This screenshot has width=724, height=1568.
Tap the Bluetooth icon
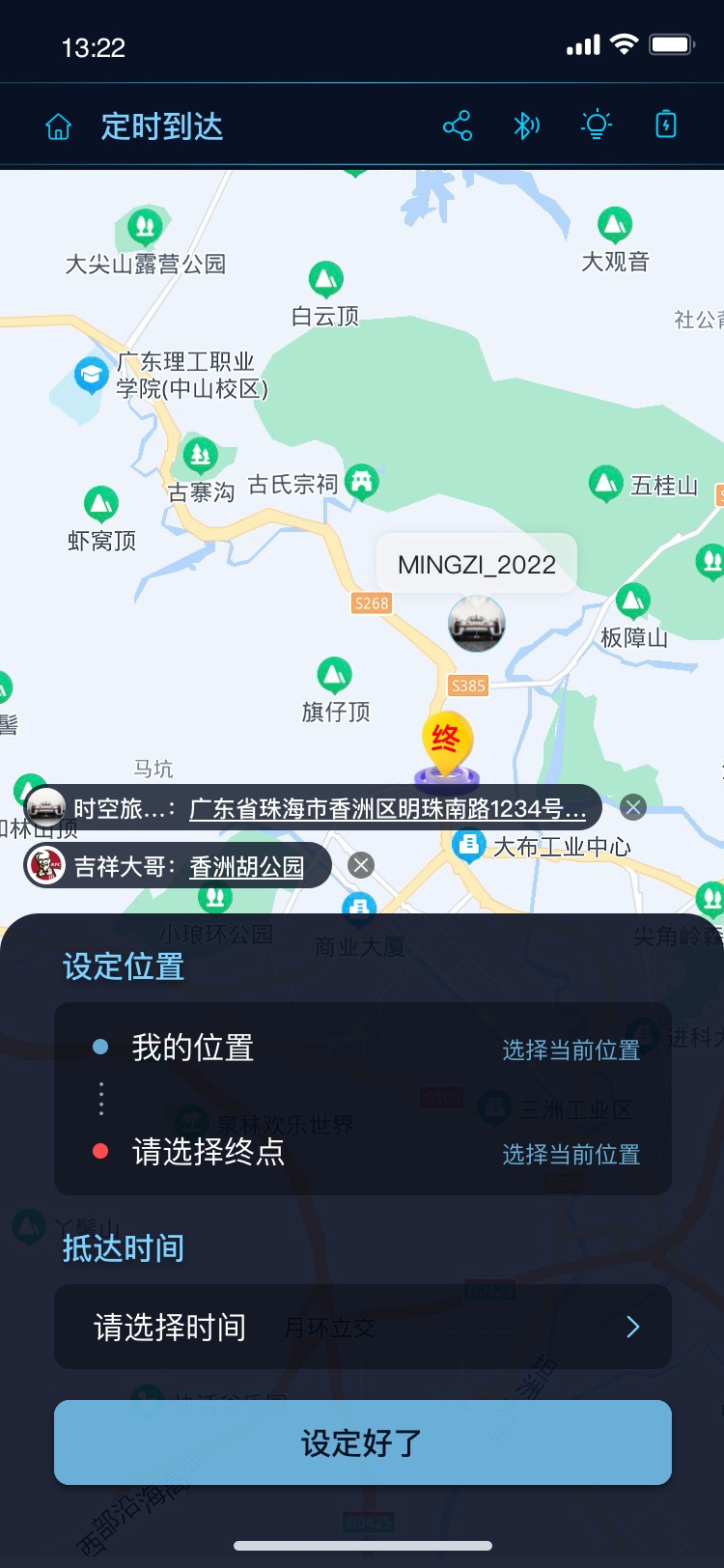click(526, 126)
